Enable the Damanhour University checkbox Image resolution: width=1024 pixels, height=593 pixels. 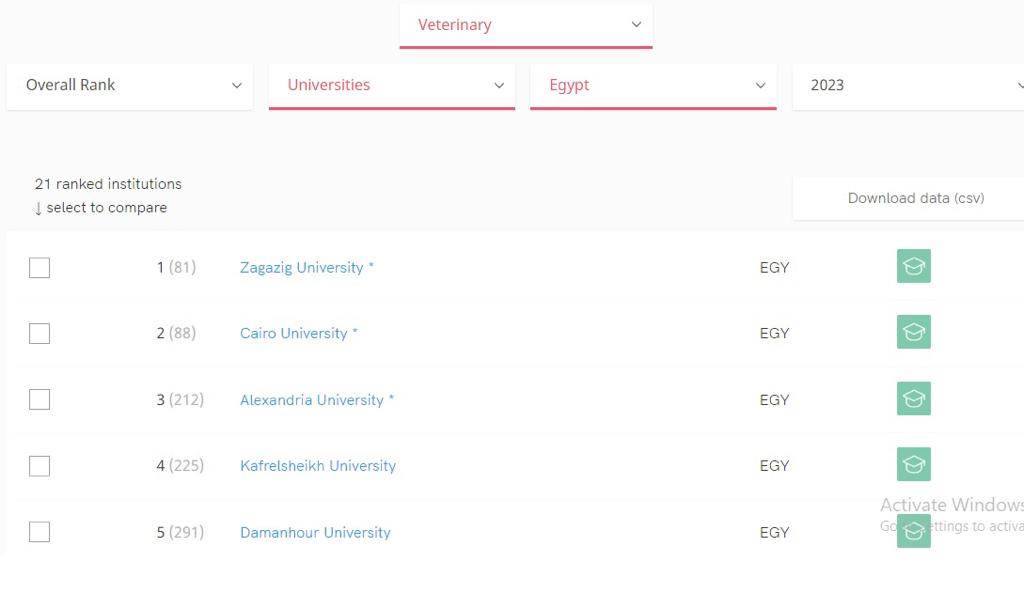(x=39, y=532)
